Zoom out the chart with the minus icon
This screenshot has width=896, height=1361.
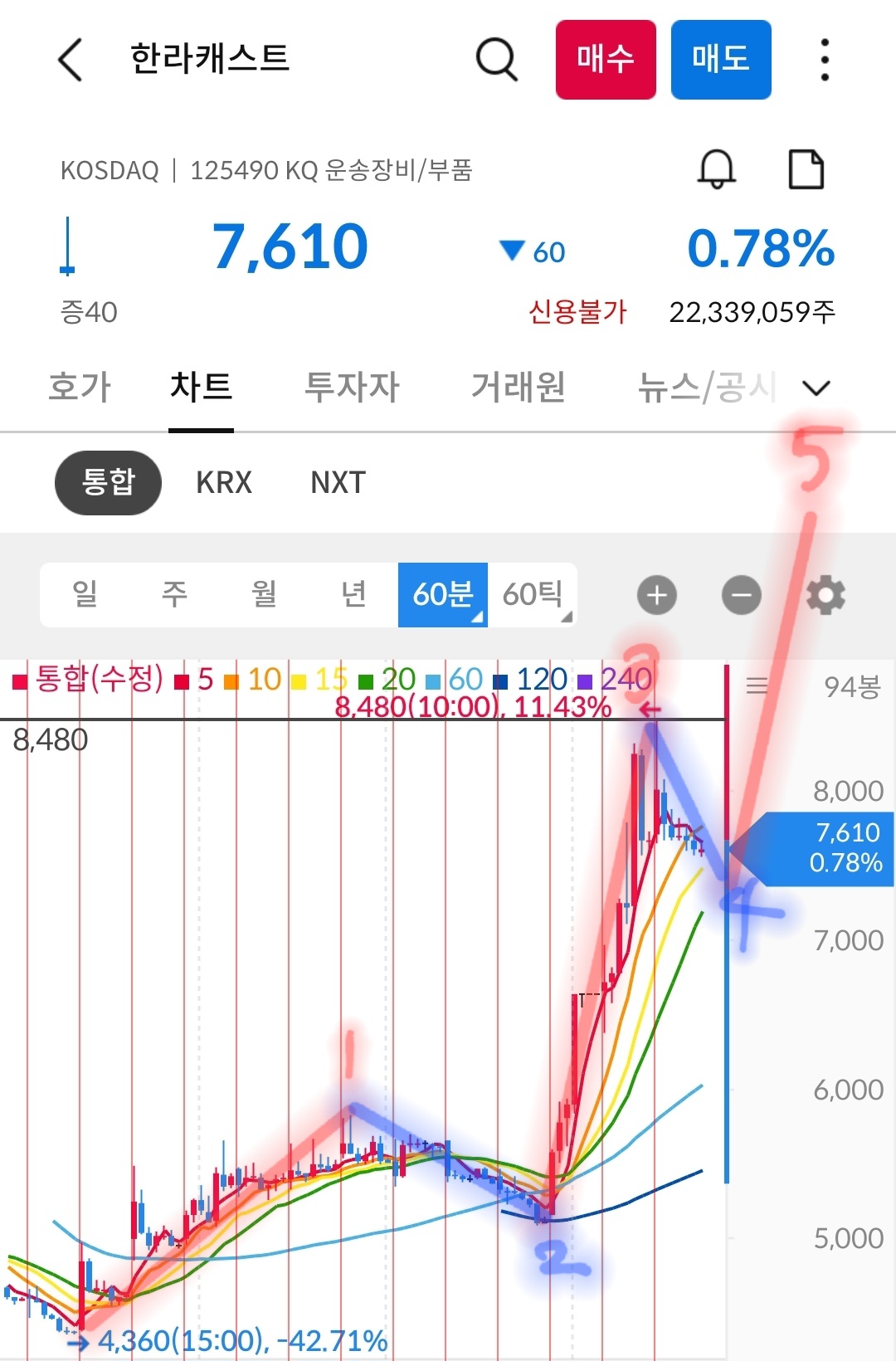(x=741, y=595)
